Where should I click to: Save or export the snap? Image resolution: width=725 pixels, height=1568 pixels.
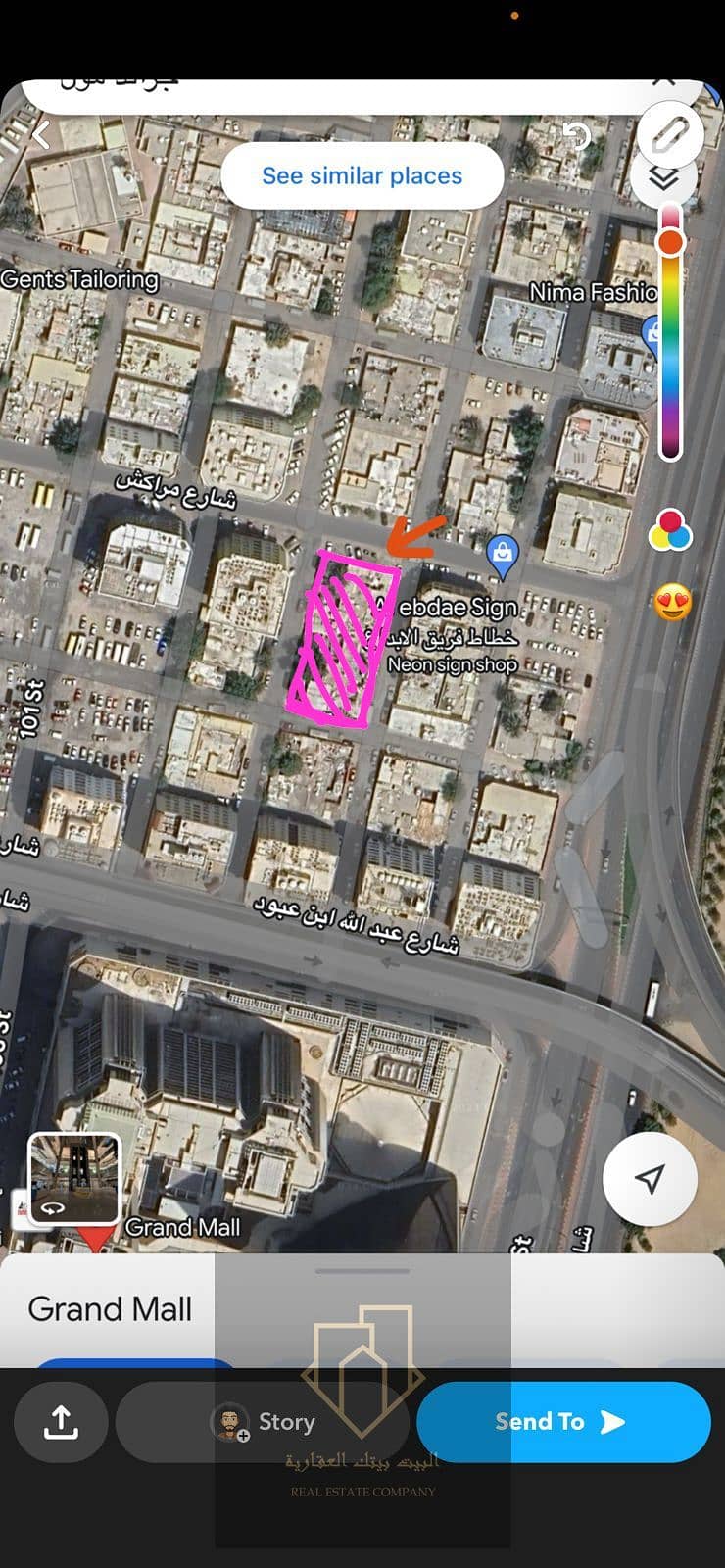(61, 1422)
